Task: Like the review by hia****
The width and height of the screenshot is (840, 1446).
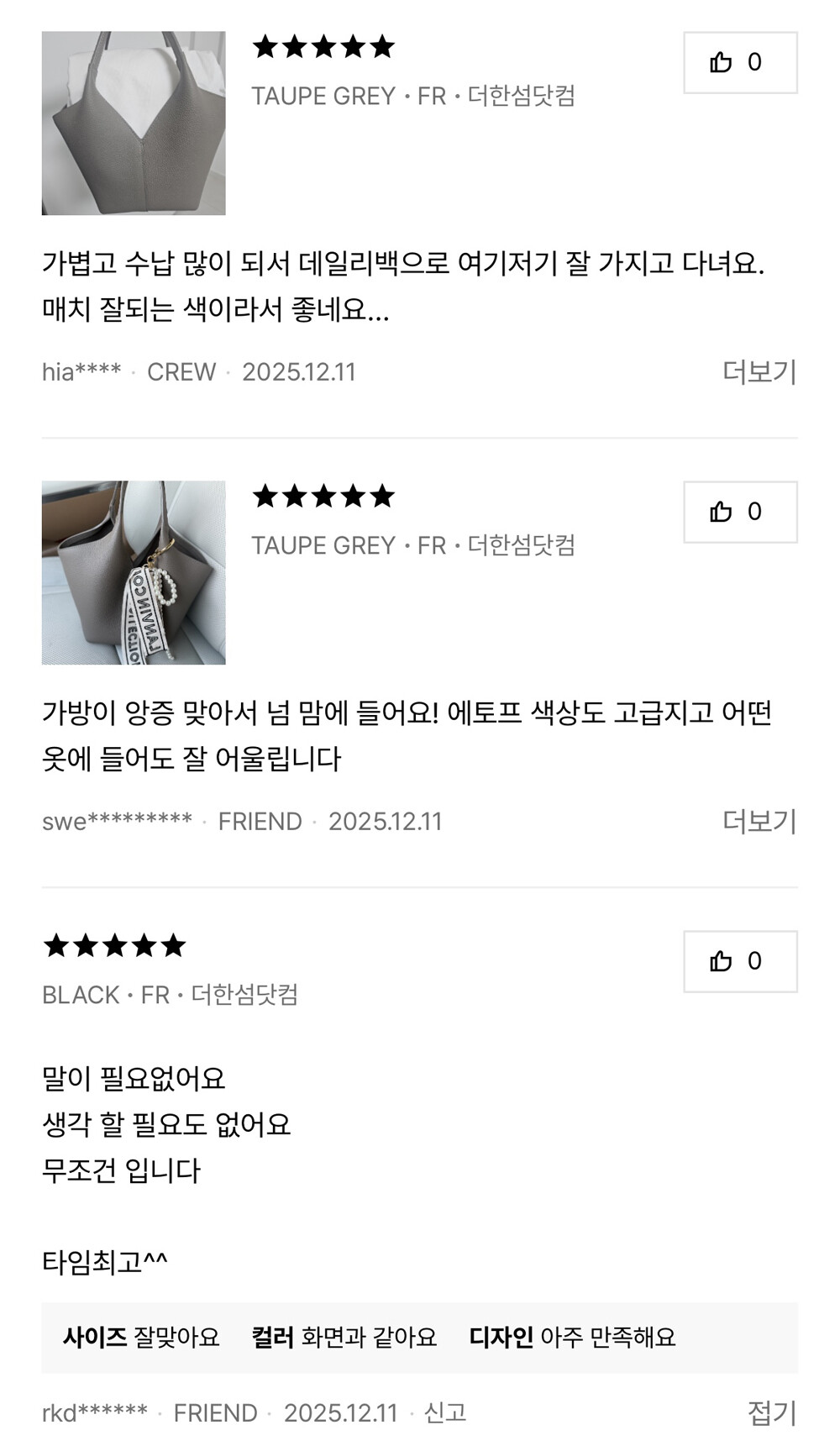Action: coord(740,62)
